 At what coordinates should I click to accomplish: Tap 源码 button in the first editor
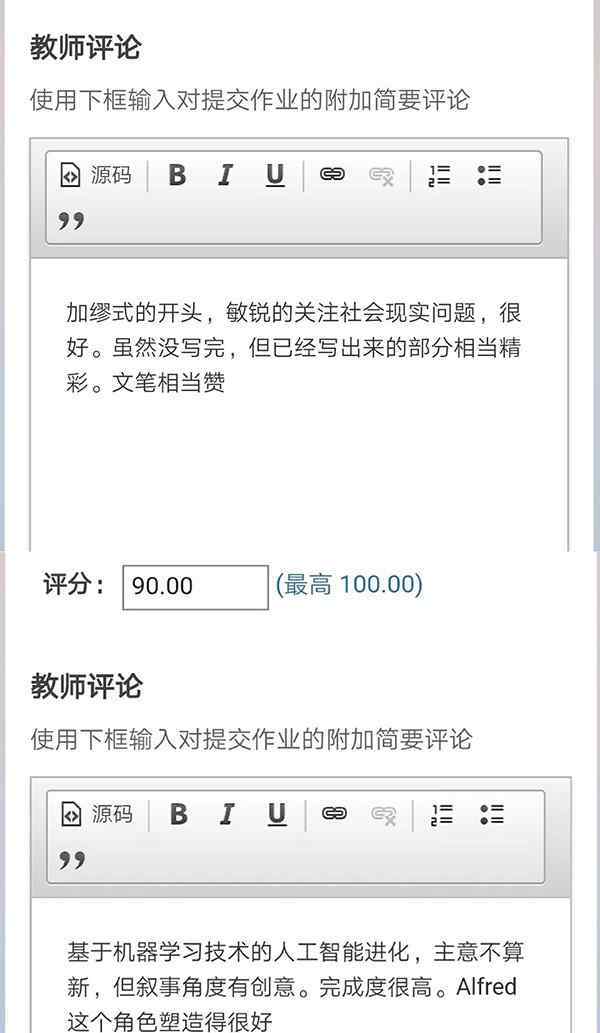point(96,175)
